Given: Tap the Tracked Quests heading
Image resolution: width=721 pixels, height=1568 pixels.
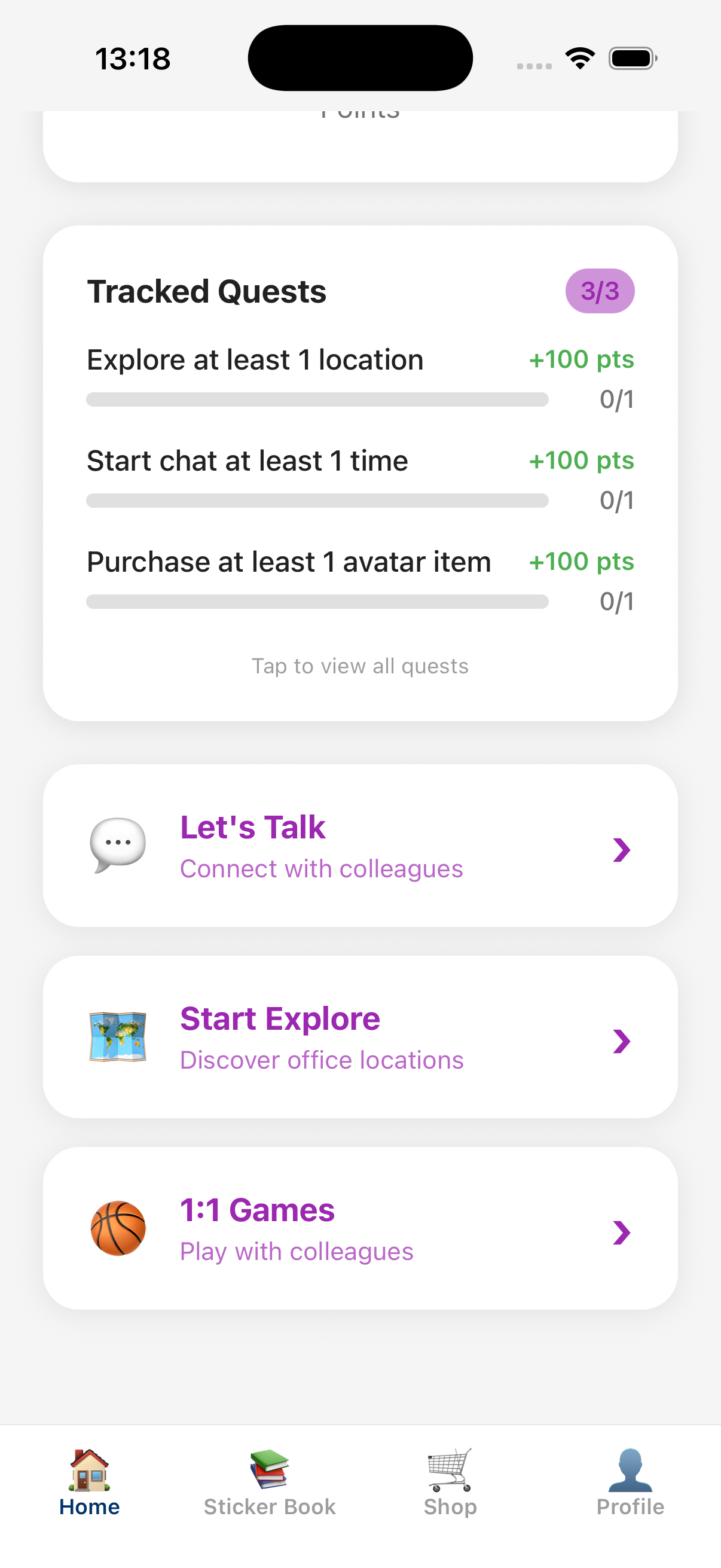Looking at the screenshot, I should 207,291.
